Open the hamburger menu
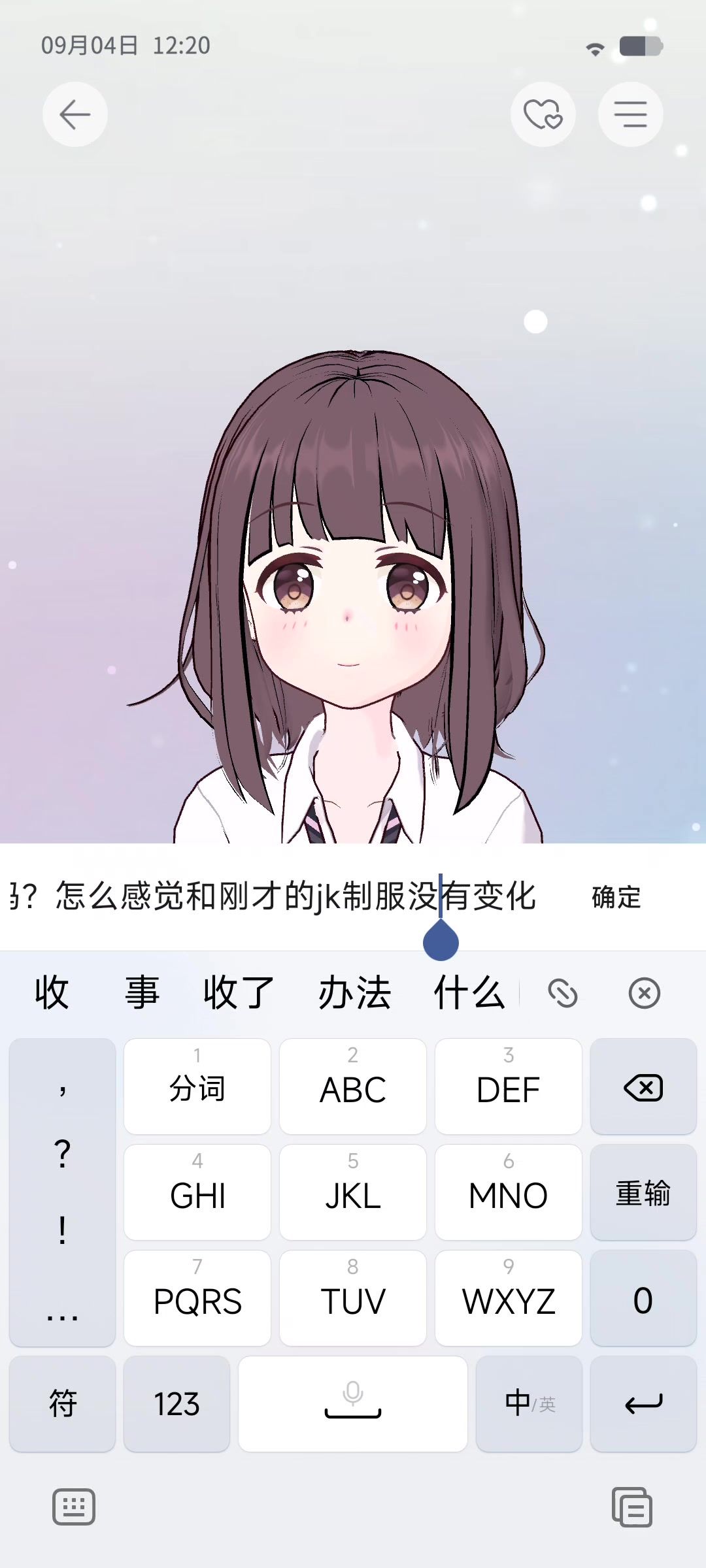The height and width of the screenshot is (1568, 706). (x=630, y=115)
